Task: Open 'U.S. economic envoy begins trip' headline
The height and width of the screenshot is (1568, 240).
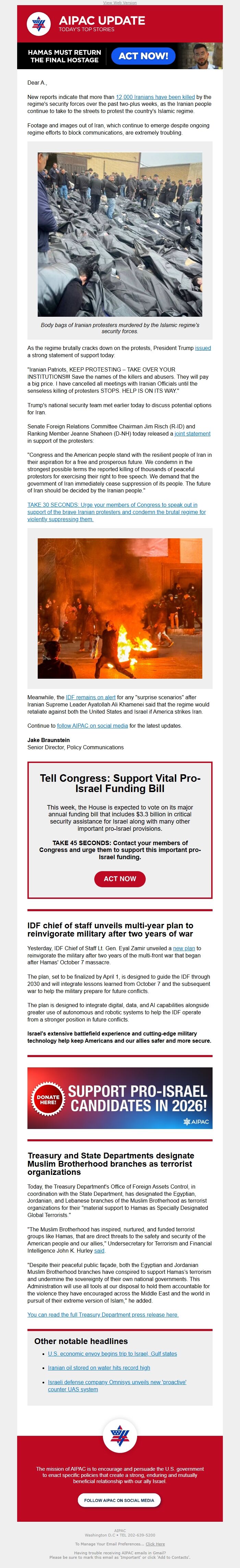Action: [112, 1354]
